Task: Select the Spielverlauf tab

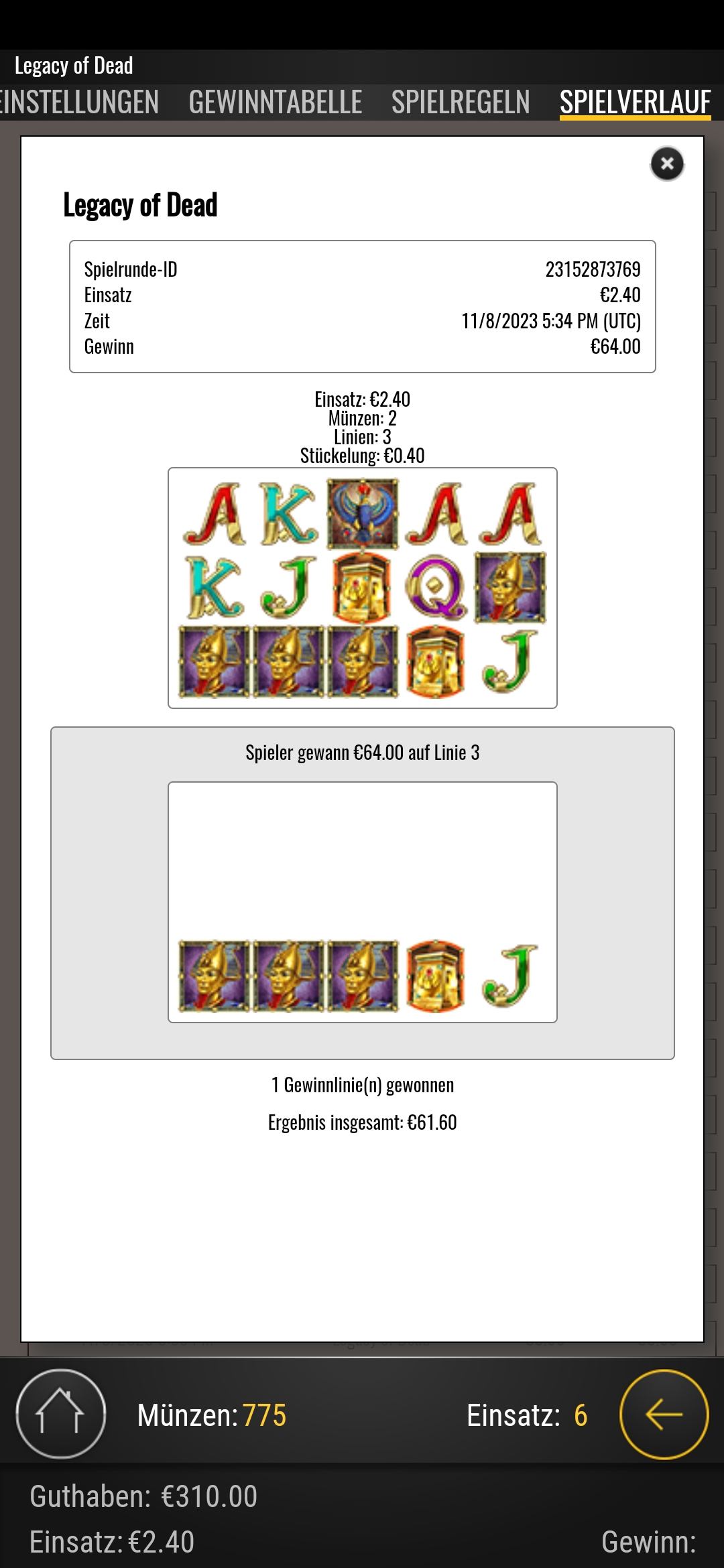Action: coord(635,103)
